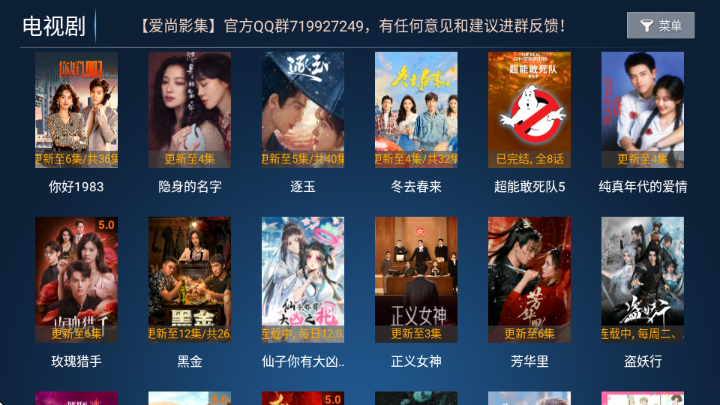View the 正义女神 series

click(416, 280)
